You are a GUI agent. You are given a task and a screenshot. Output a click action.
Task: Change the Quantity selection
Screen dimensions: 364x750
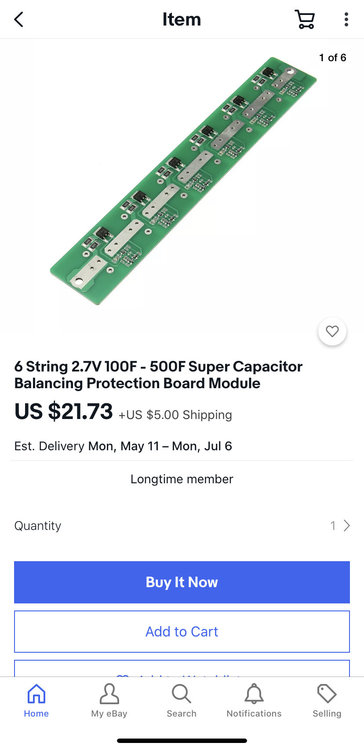pyautogui.click(x=182, y=526)
